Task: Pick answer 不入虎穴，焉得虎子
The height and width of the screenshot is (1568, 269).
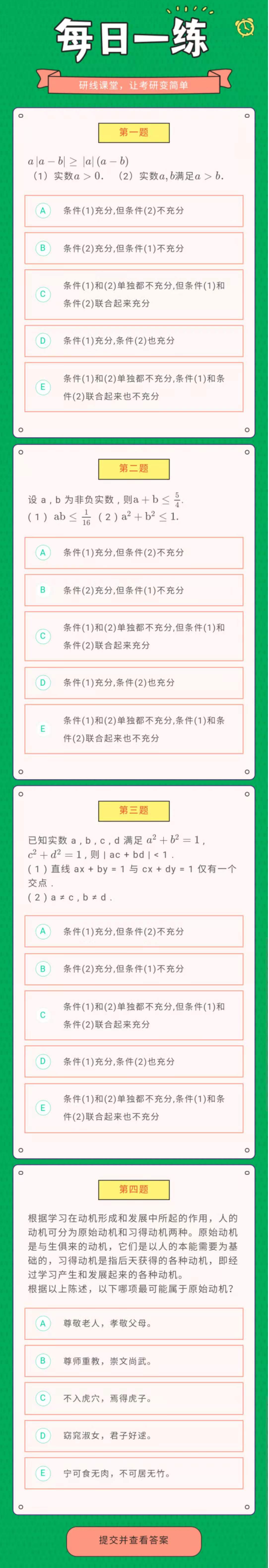Action: (x=134, y=1398)
